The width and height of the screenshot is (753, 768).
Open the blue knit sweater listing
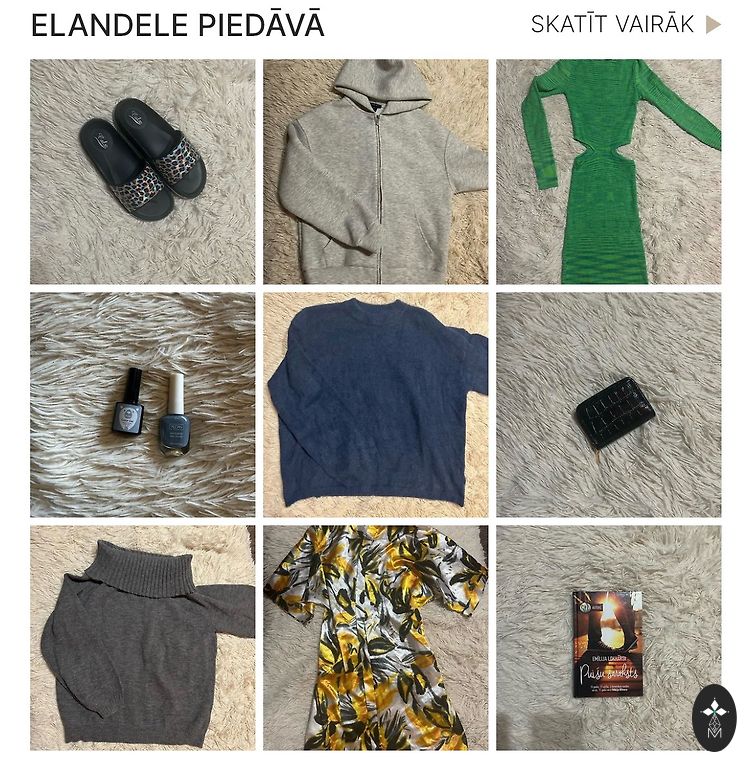coord(376,405)
